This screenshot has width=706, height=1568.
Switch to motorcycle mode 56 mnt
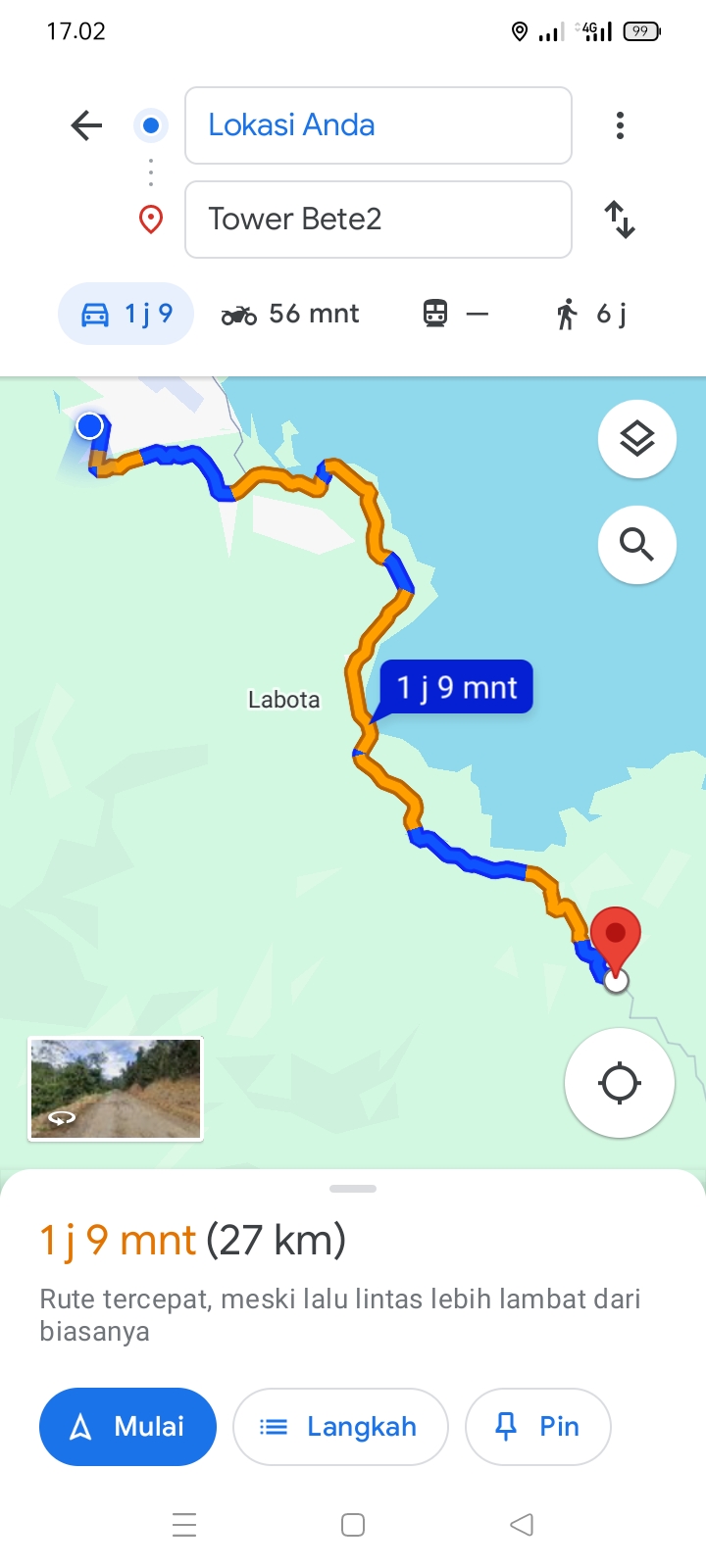tap(290, 314)
